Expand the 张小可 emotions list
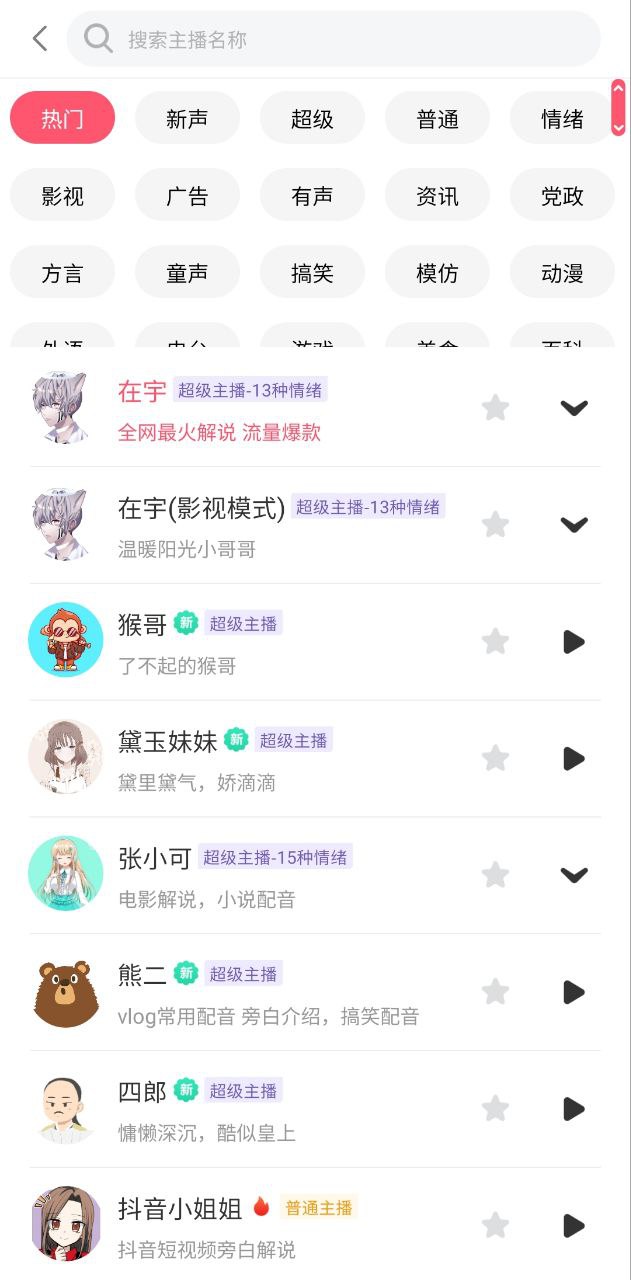The width and height of the screenshot is (631, 1280). 574,875
